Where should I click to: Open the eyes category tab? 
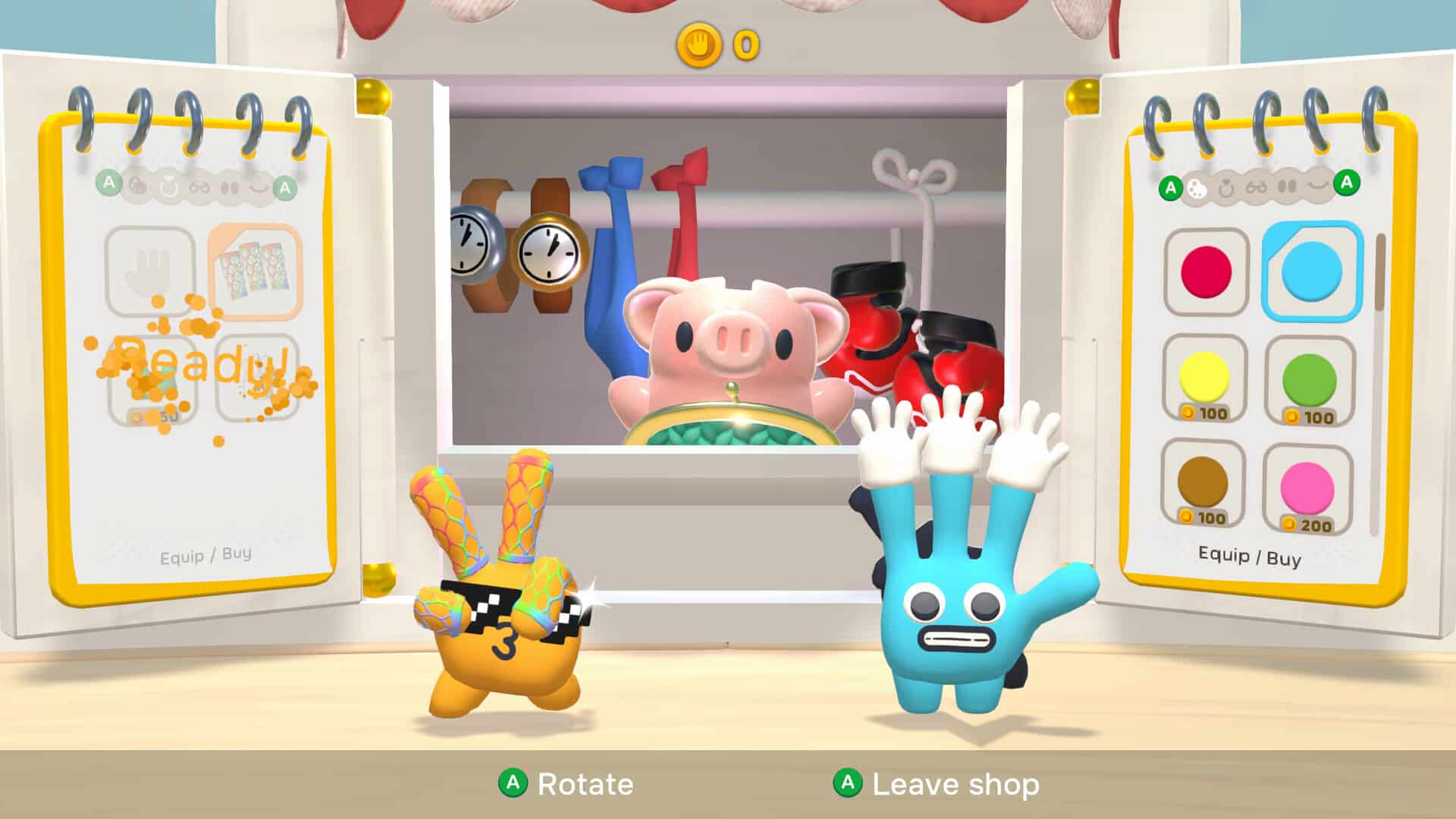tap(1287, 185)
